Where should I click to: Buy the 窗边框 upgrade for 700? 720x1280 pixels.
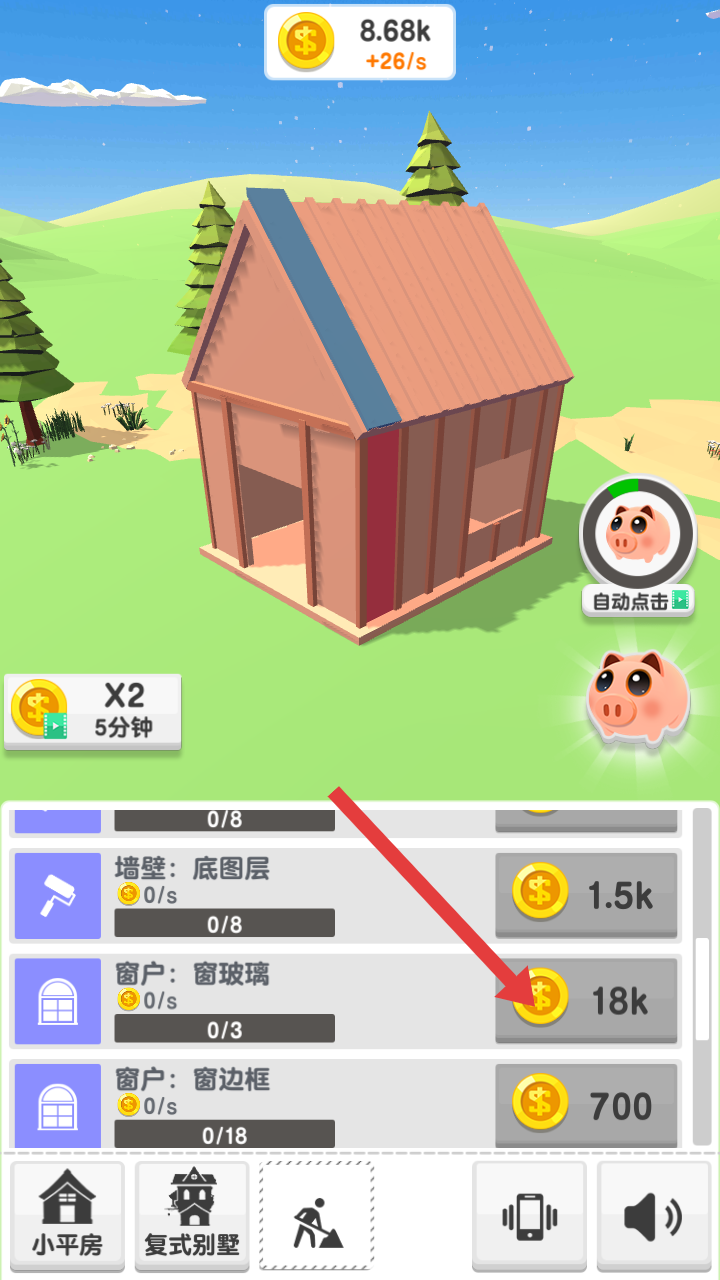coord(586,1106)
